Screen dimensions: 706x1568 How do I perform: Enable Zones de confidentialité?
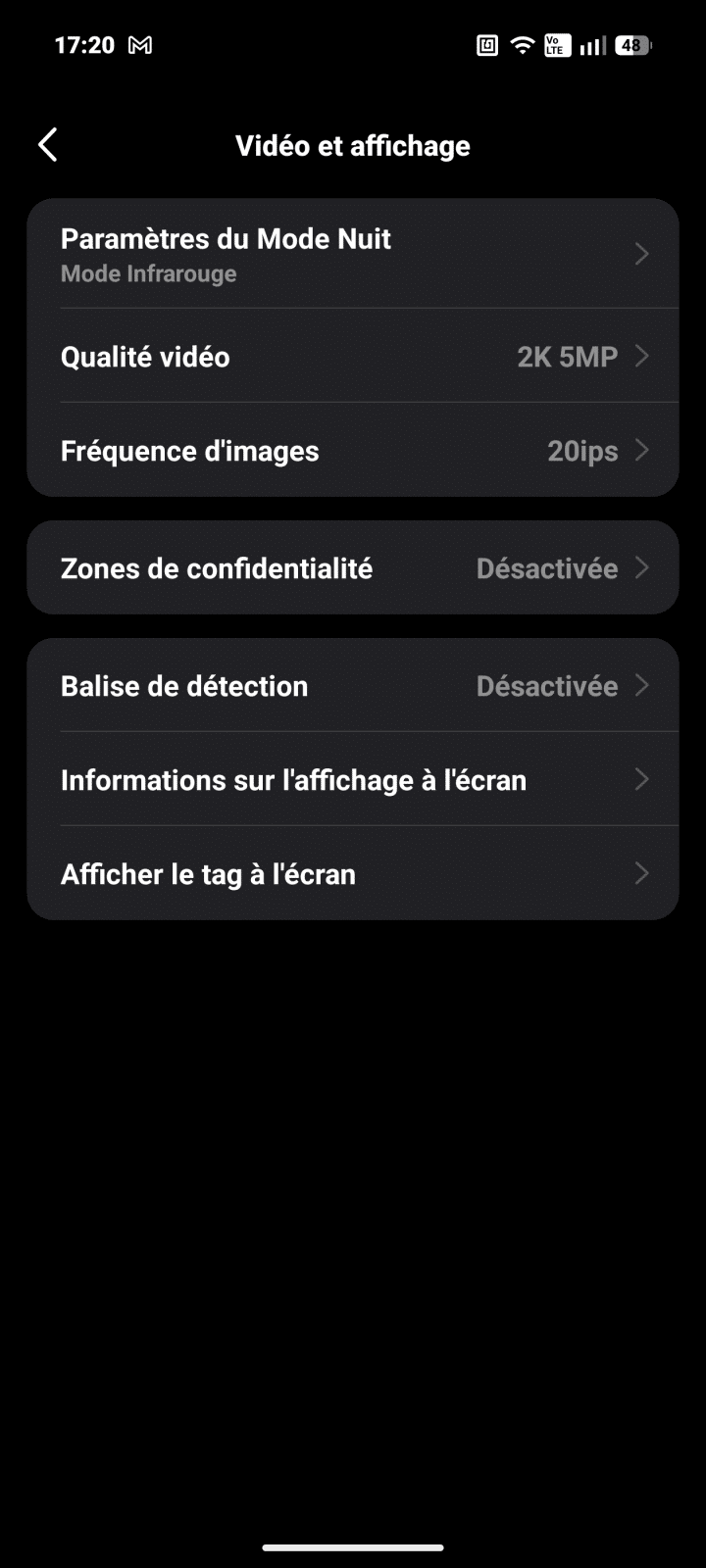click(x=353, y=567)
